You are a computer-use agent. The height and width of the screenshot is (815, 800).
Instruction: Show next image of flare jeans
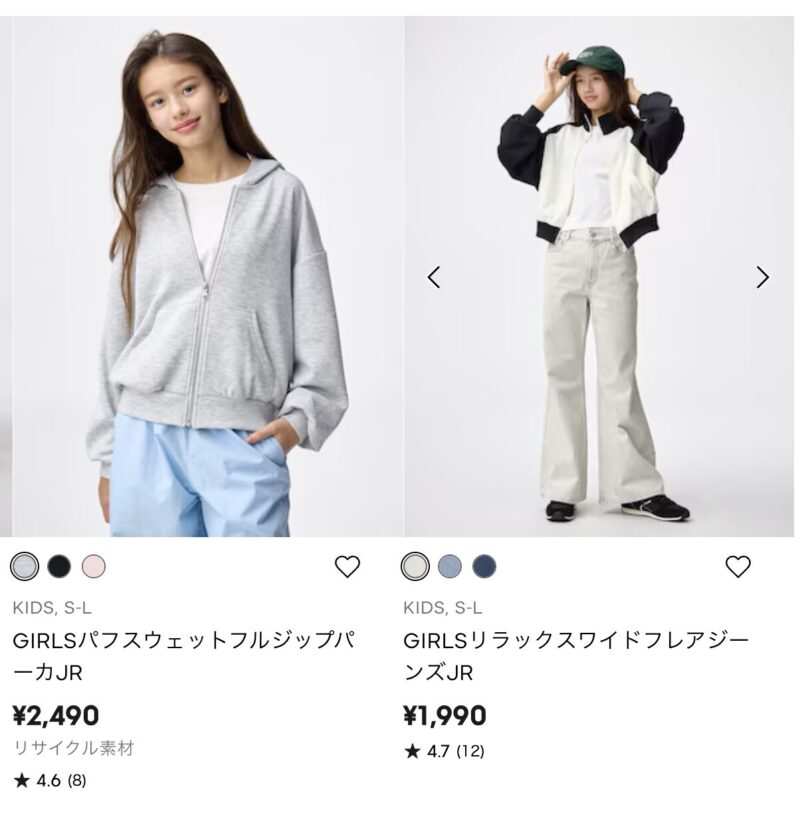(x=762, y=277)
